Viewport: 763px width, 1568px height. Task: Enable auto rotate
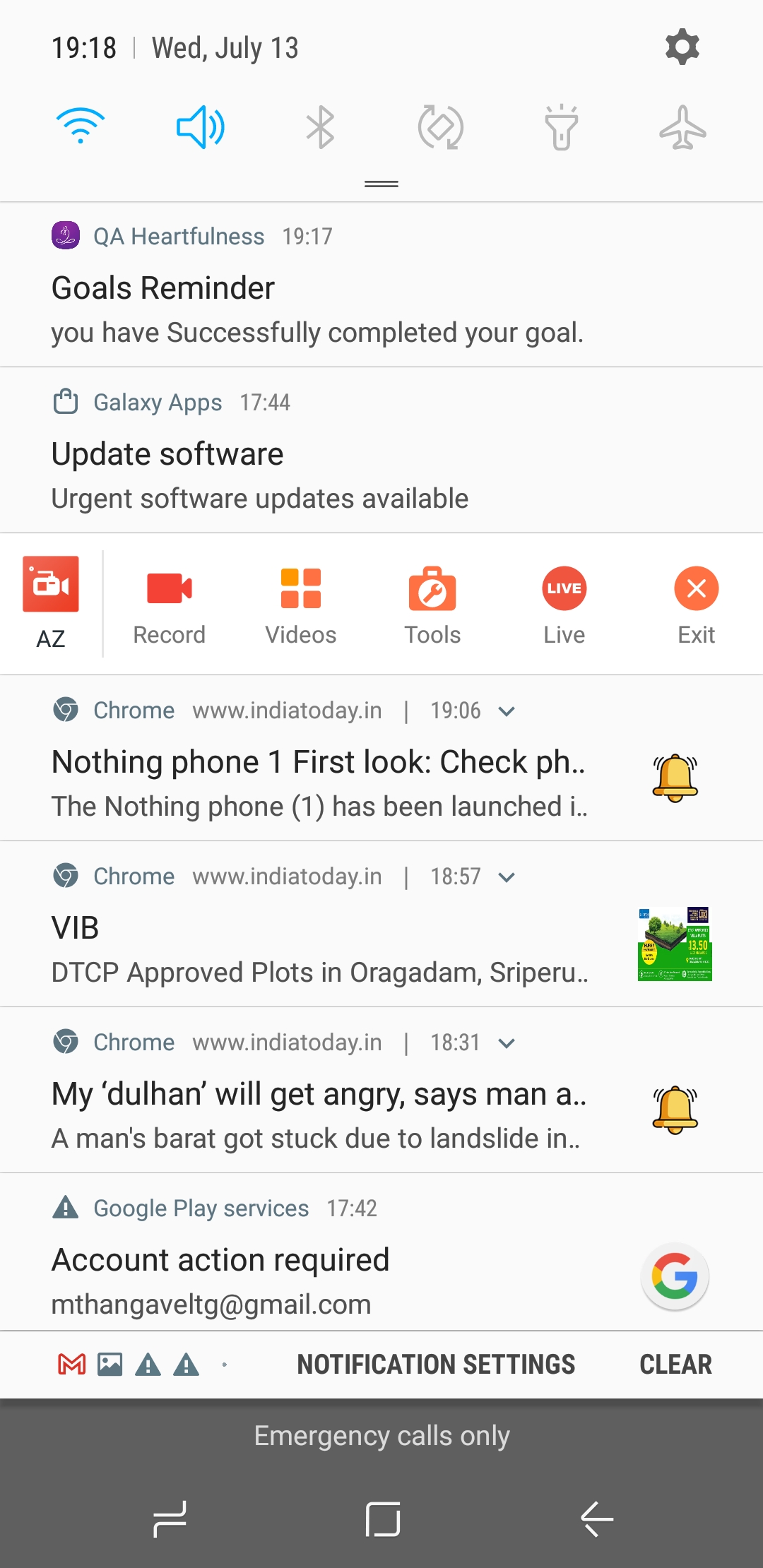pyautogui.click(x=441, y=127)
